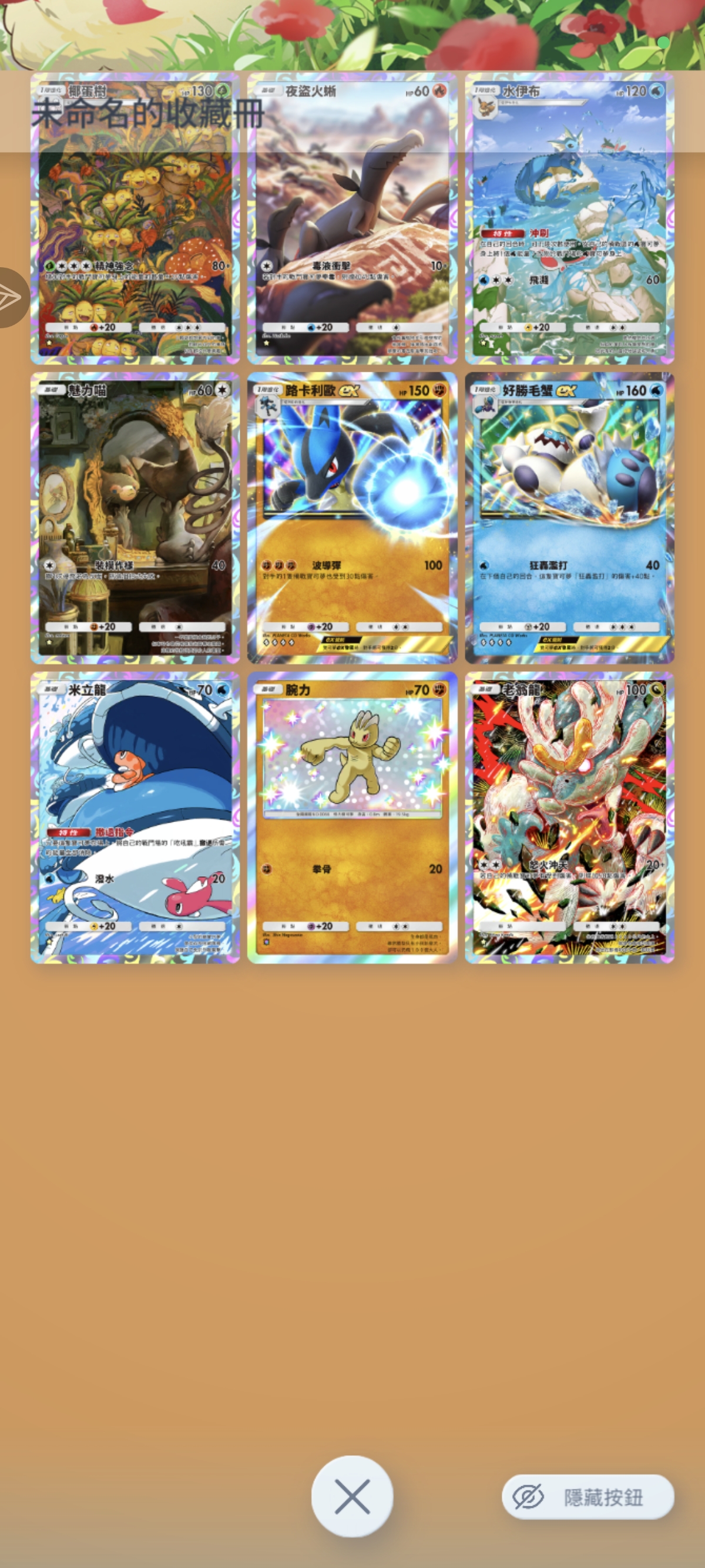The width and height of the screenshot is (705, 1568).
Task: Open the 米立龍 card
Action: (135, 817)
